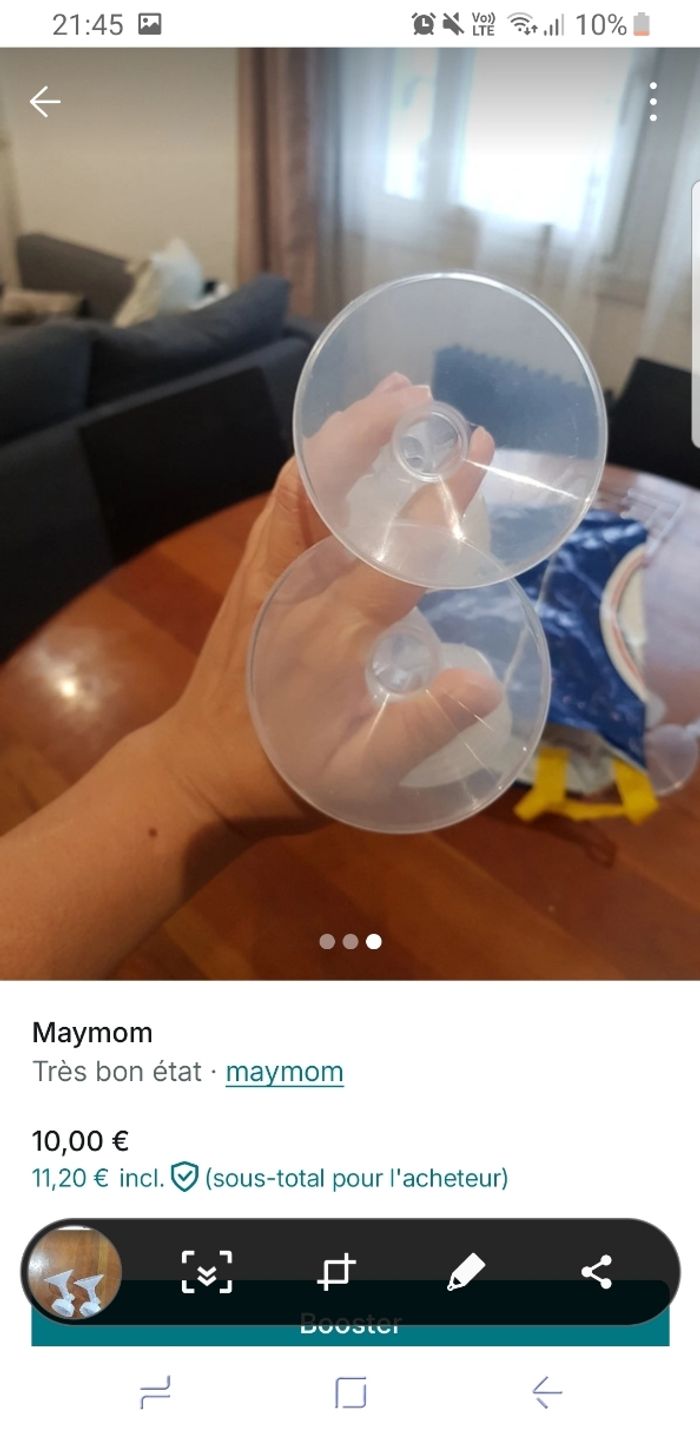
Task: Crop the captured screenshot
Action: pyautogui.click(x=337, y=1272)
